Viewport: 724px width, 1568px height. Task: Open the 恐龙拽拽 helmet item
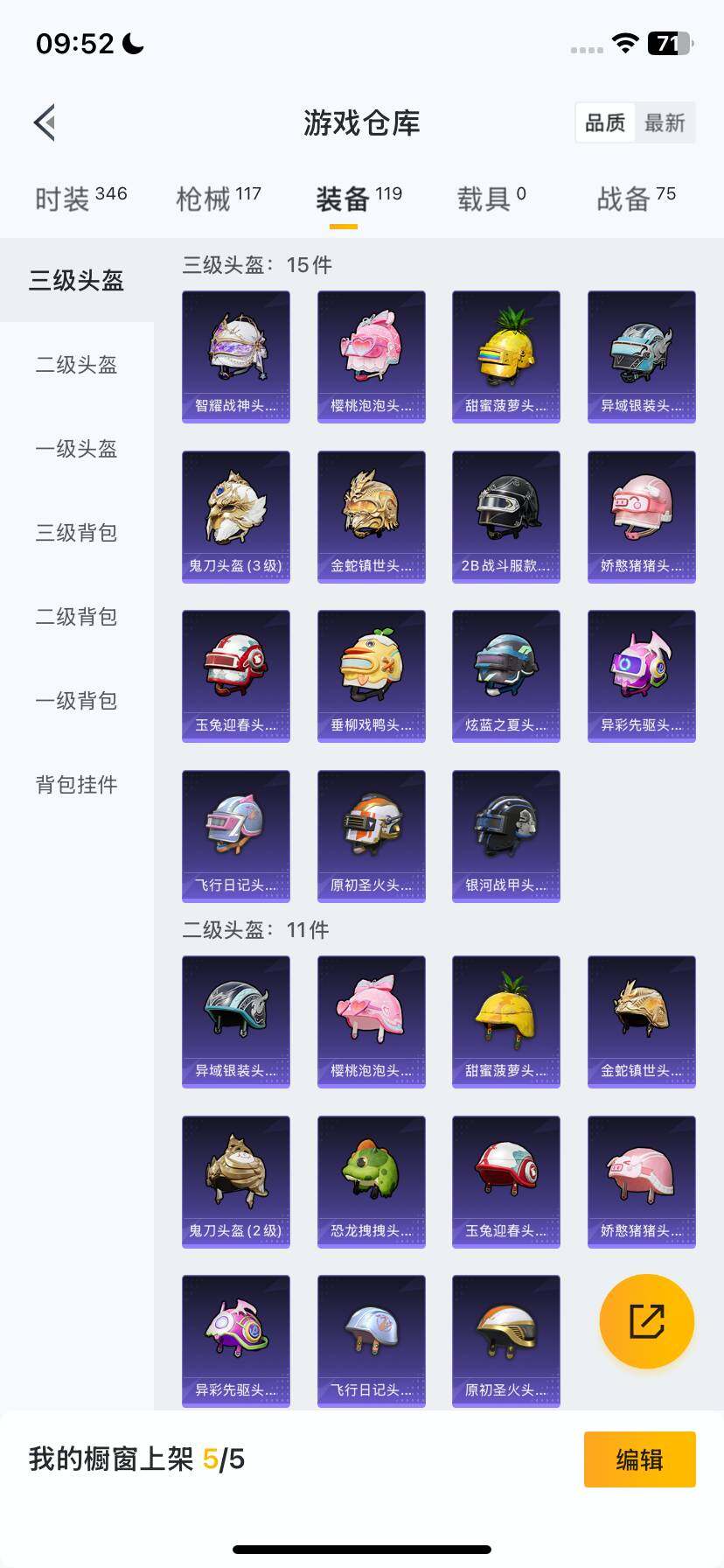[371, 1181]
